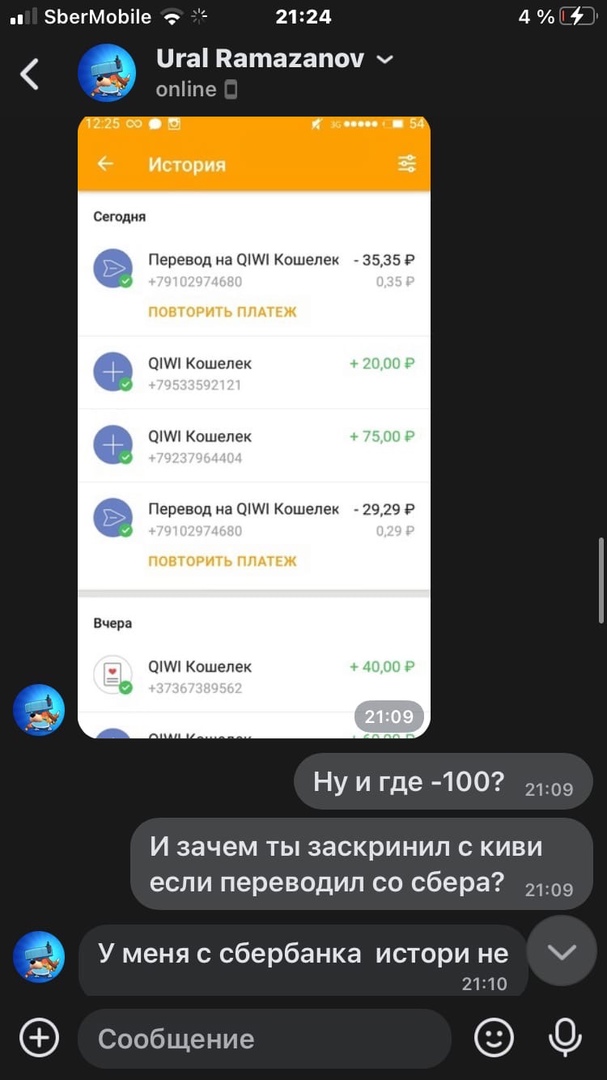Open the attachment plus menu
Image resolution: width=607 pixels, height=1080 pixels.
pyautogui.click(x=39, y=1038)
